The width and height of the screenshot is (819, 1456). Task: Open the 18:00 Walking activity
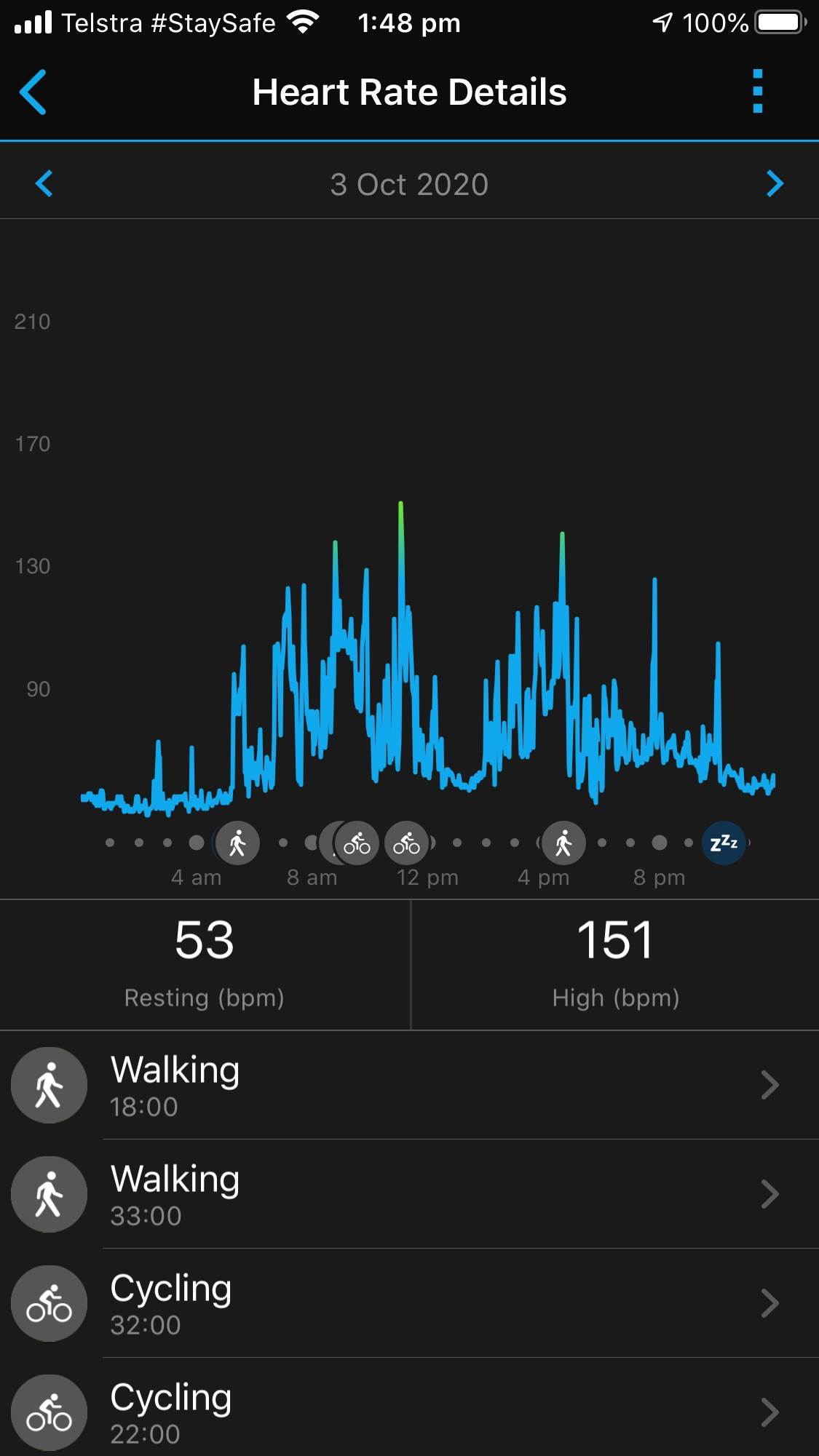409,1085
